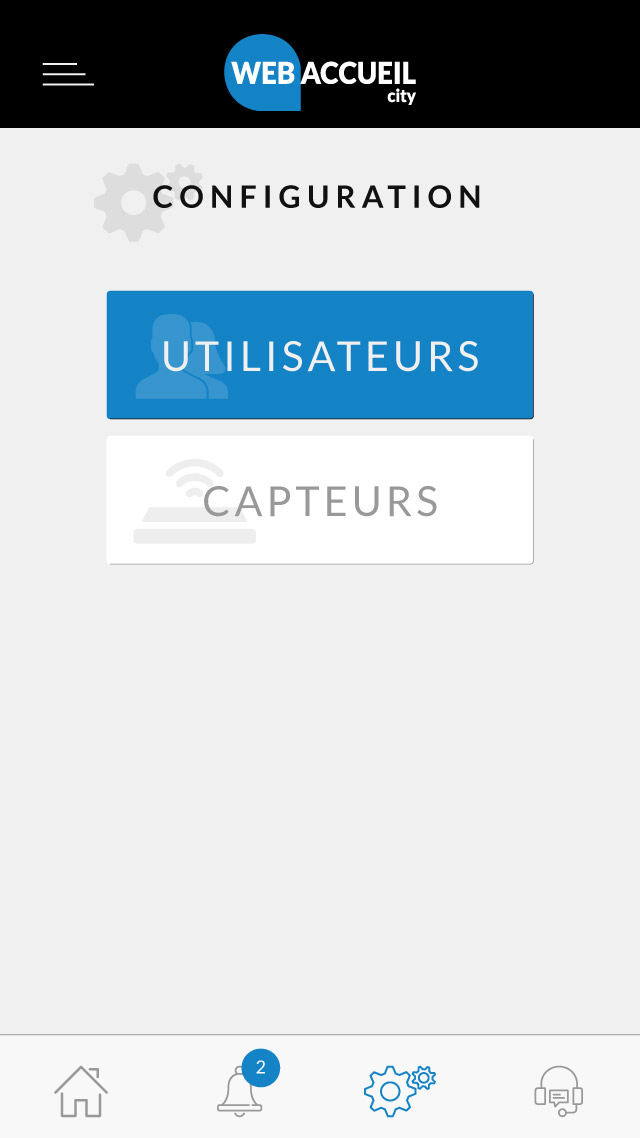Select the settings gears tab
This screenshot has height=1138, width=640.
(399, 1090)
